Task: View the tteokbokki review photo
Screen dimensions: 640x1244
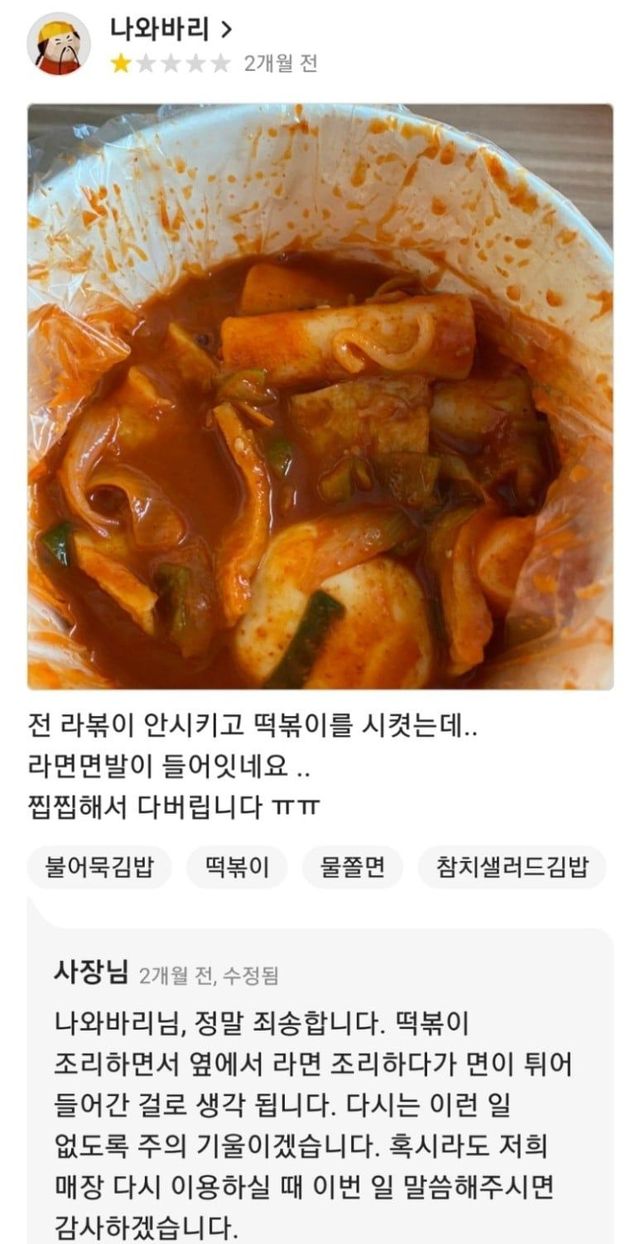Action: click(320, 396)
